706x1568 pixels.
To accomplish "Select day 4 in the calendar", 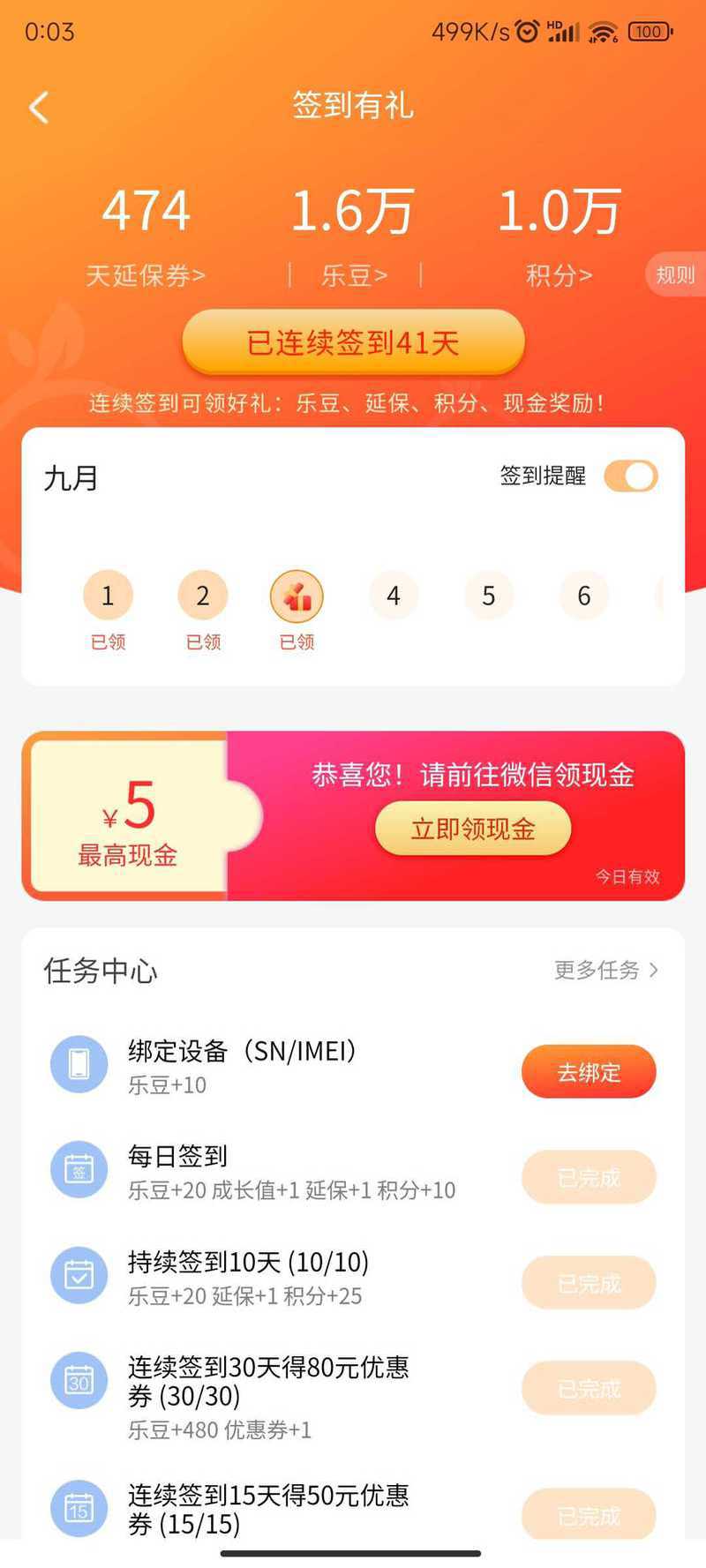I will click(x=394, y=596).
